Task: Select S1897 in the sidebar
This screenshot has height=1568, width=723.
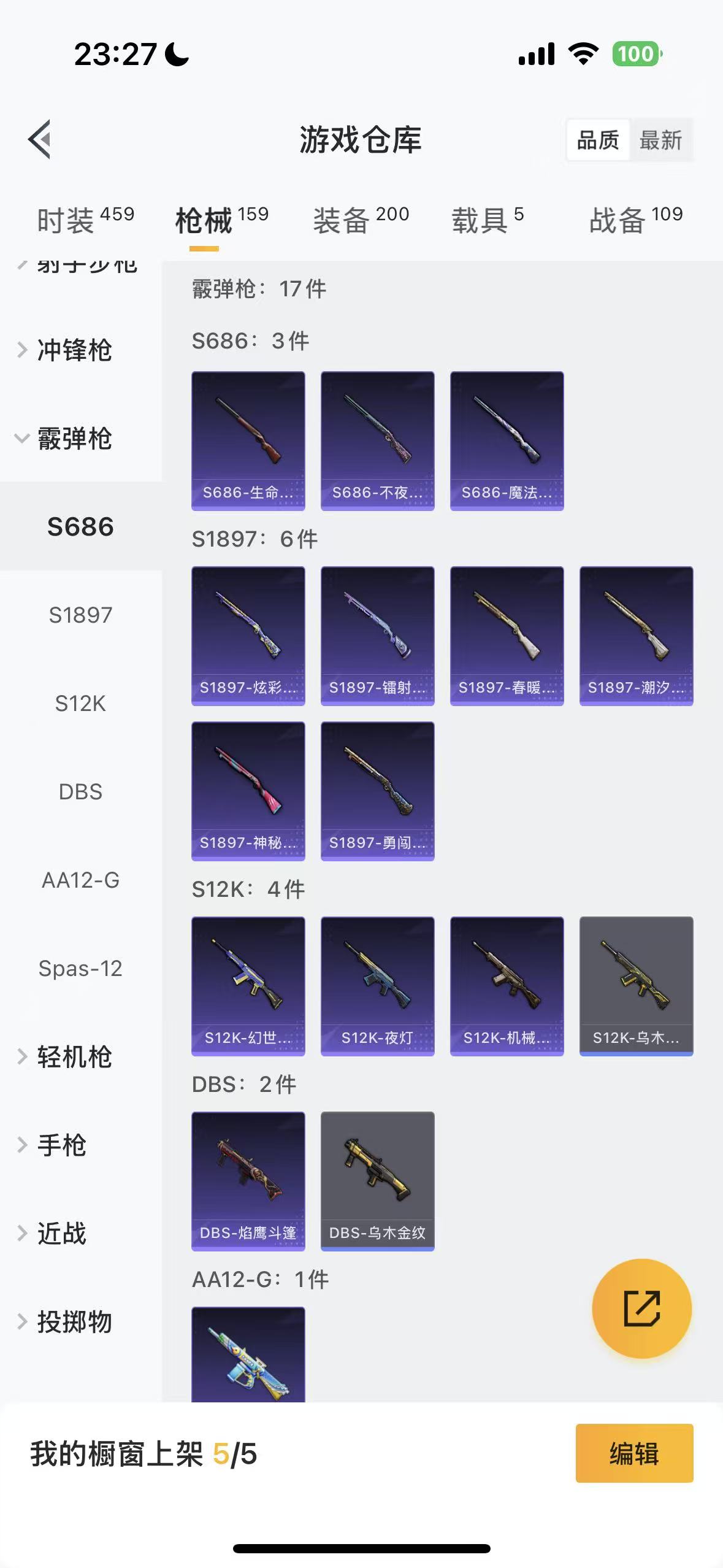Action: click(x=80, y=615)
